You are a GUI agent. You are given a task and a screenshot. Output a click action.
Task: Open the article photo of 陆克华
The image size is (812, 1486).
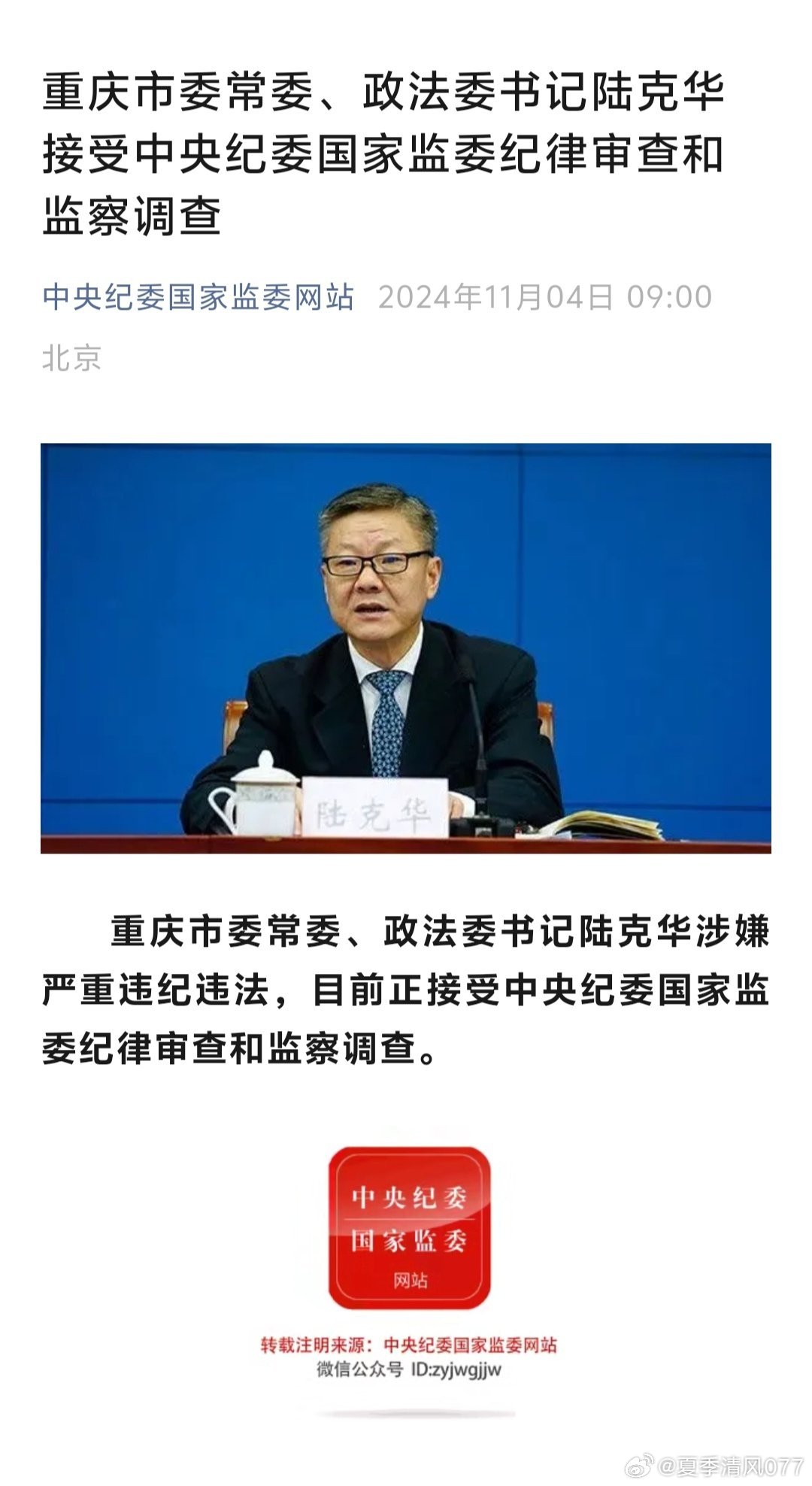(x=406, y=648)
